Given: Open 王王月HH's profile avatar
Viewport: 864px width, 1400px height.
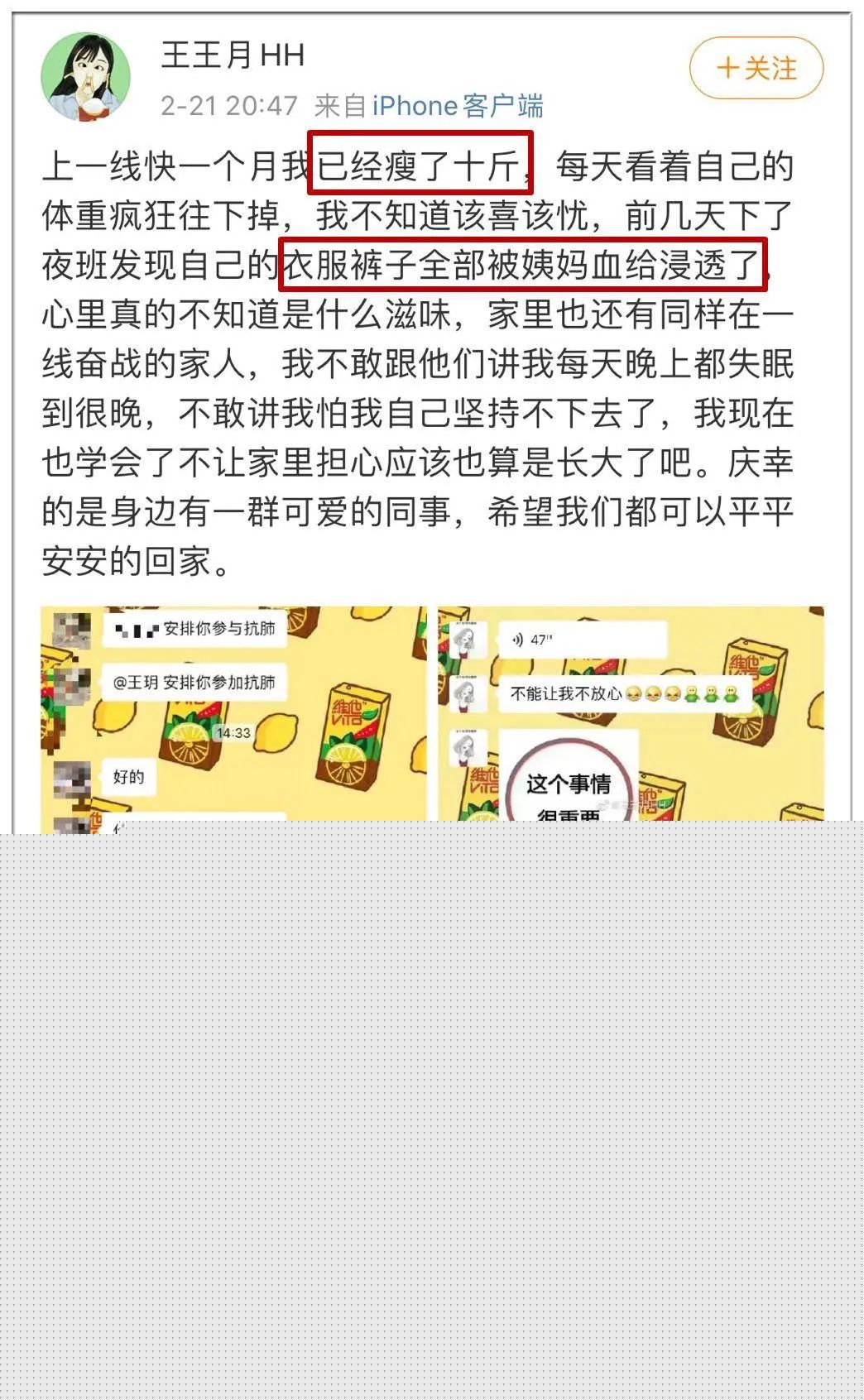Looking at the screenshot, I should (85, 76).
